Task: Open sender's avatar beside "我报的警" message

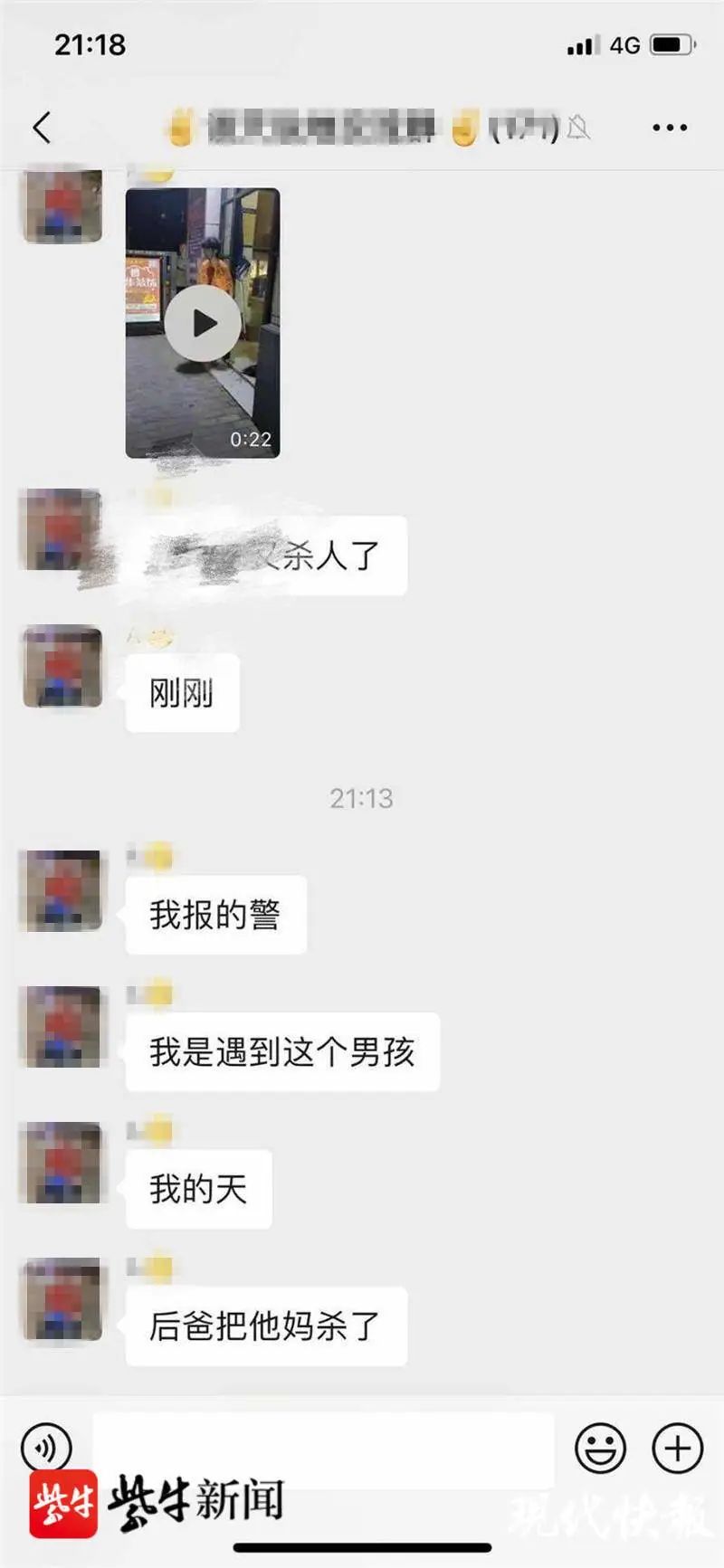Action: 62,890
